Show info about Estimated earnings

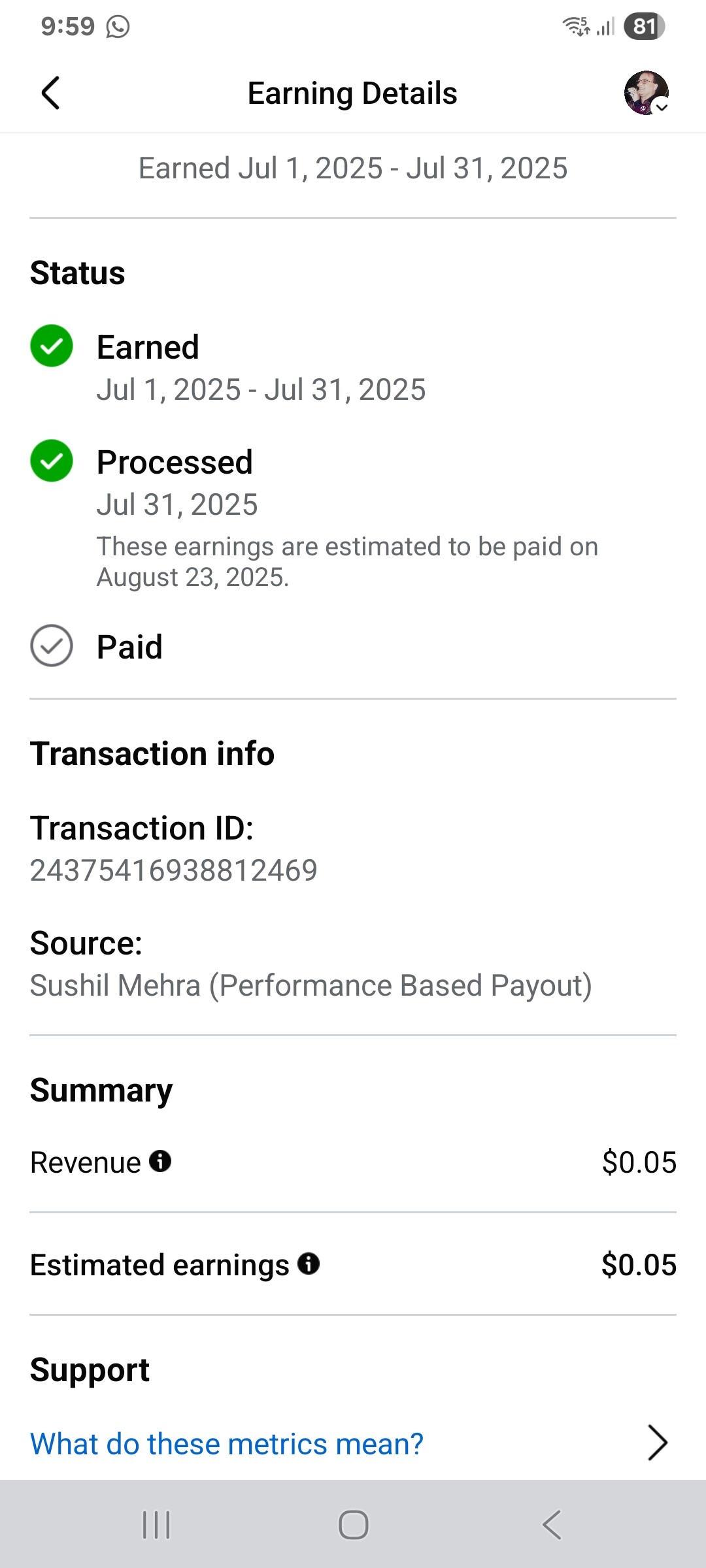[x=309, y=1264]
